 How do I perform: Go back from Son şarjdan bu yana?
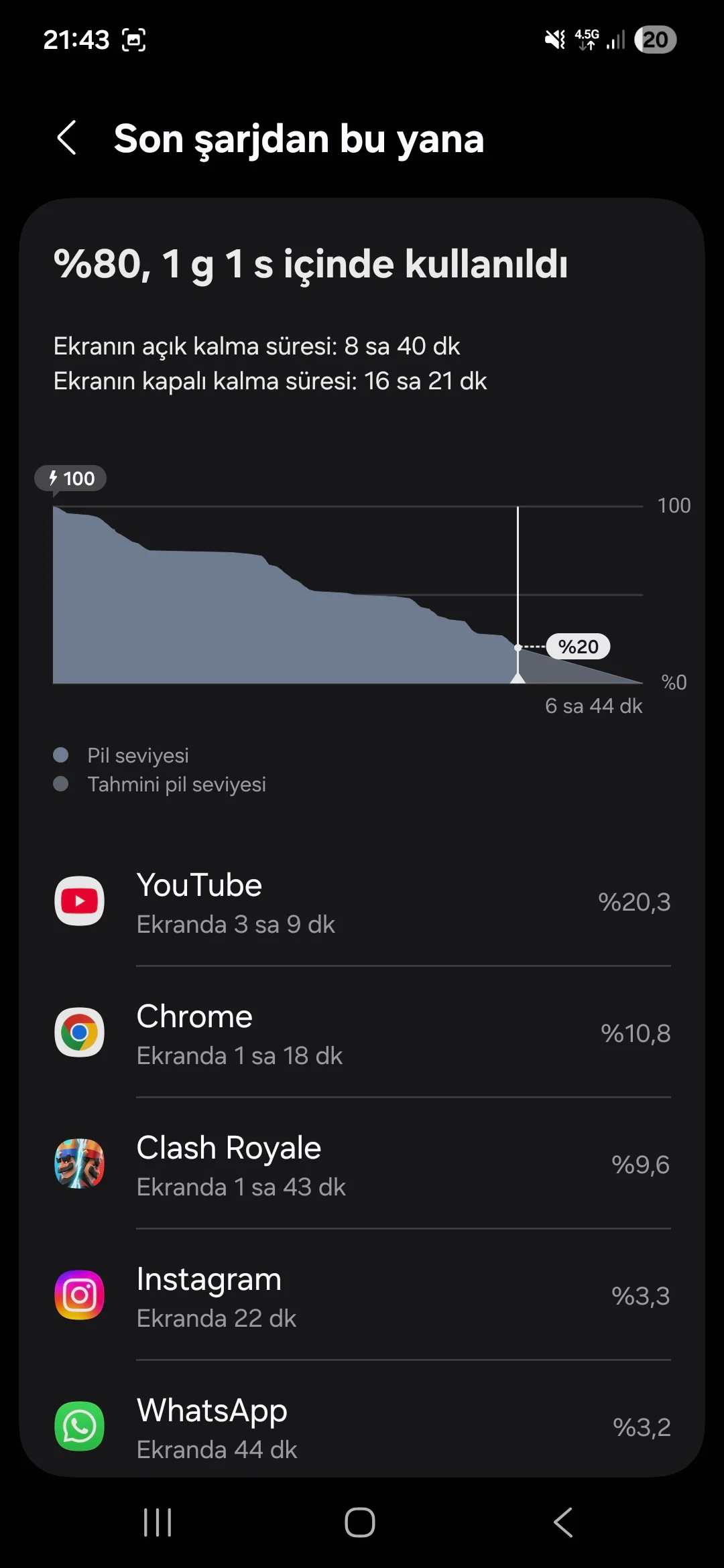(67, 138)
